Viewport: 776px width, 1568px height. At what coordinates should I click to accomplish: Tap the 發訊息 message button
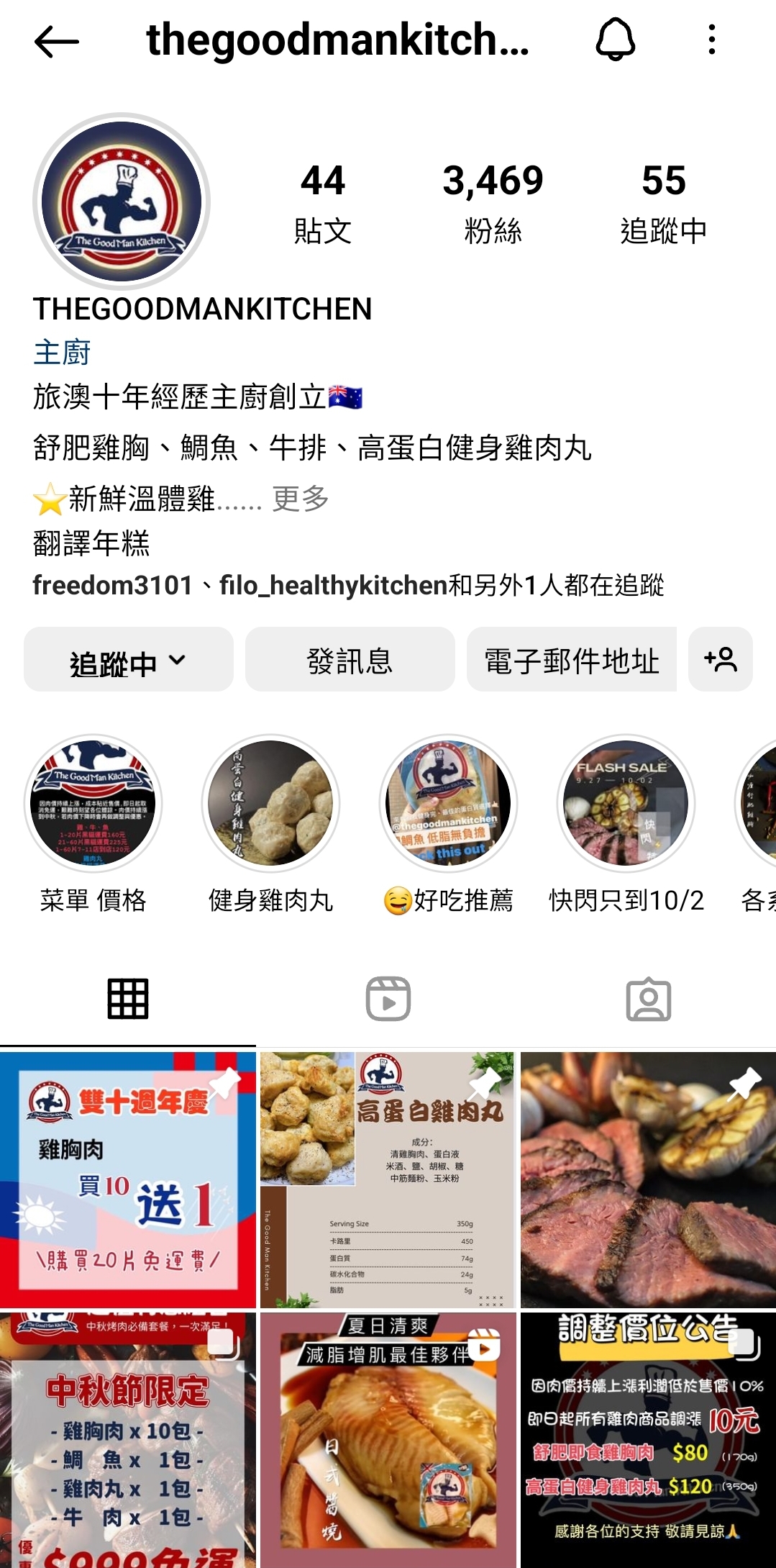(350, 660)
